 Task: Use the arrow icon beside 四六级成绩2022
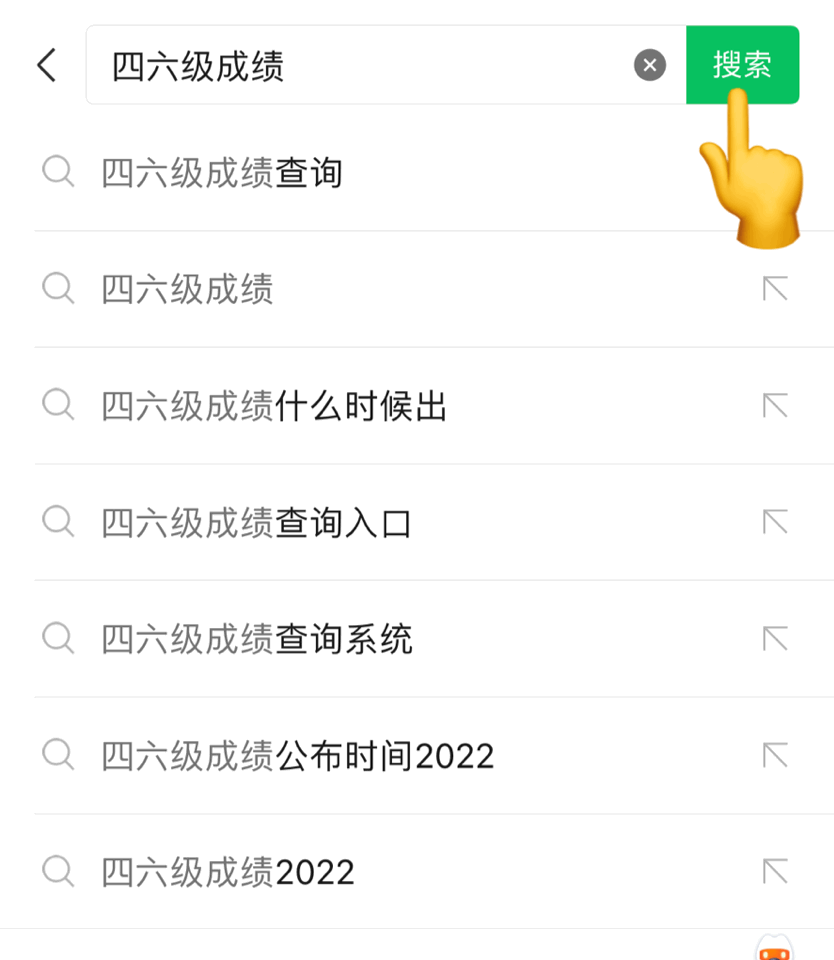pos(775,872)
